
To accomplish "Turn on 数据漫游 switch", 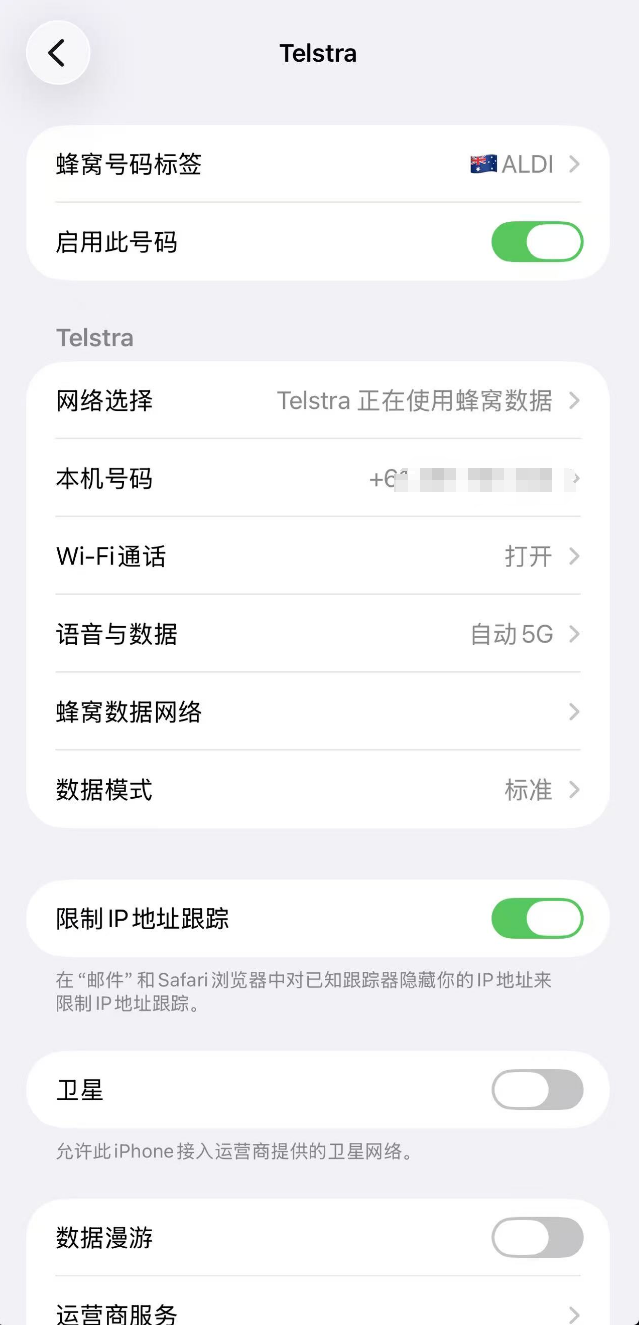I will tap(537, 1238).
